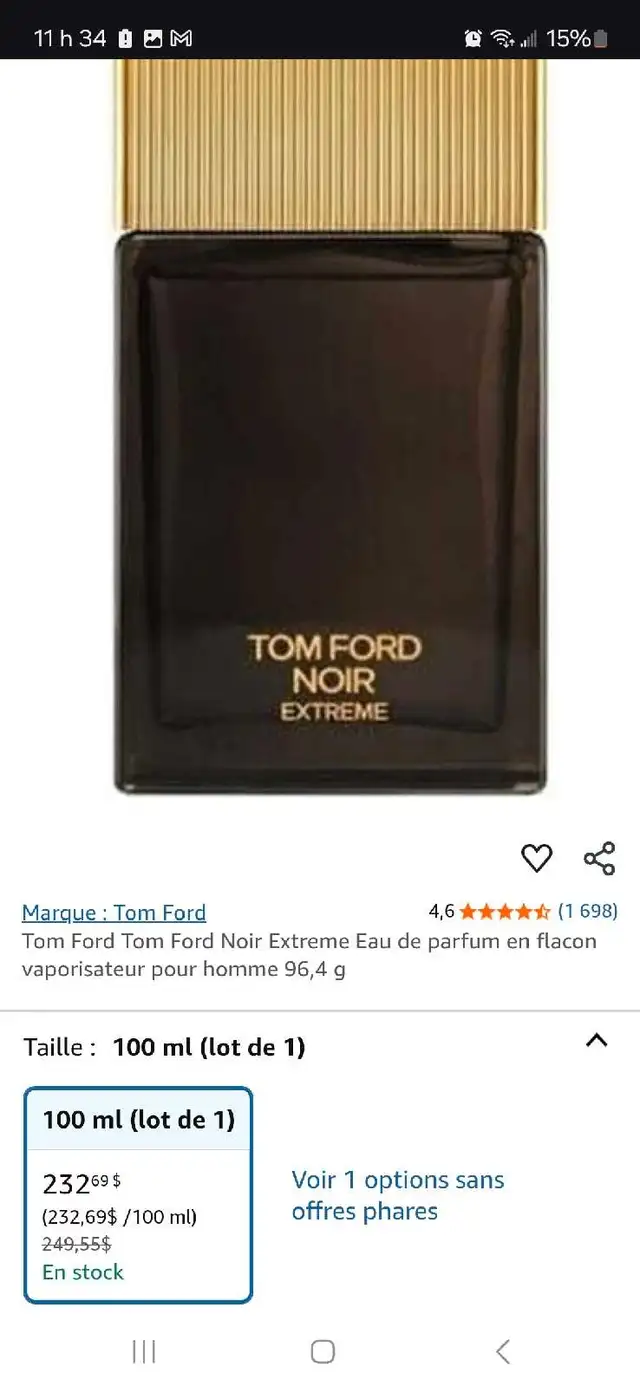Open the 1 698 customer reviews
This screenshot has height=1388, width=640.
587,911
